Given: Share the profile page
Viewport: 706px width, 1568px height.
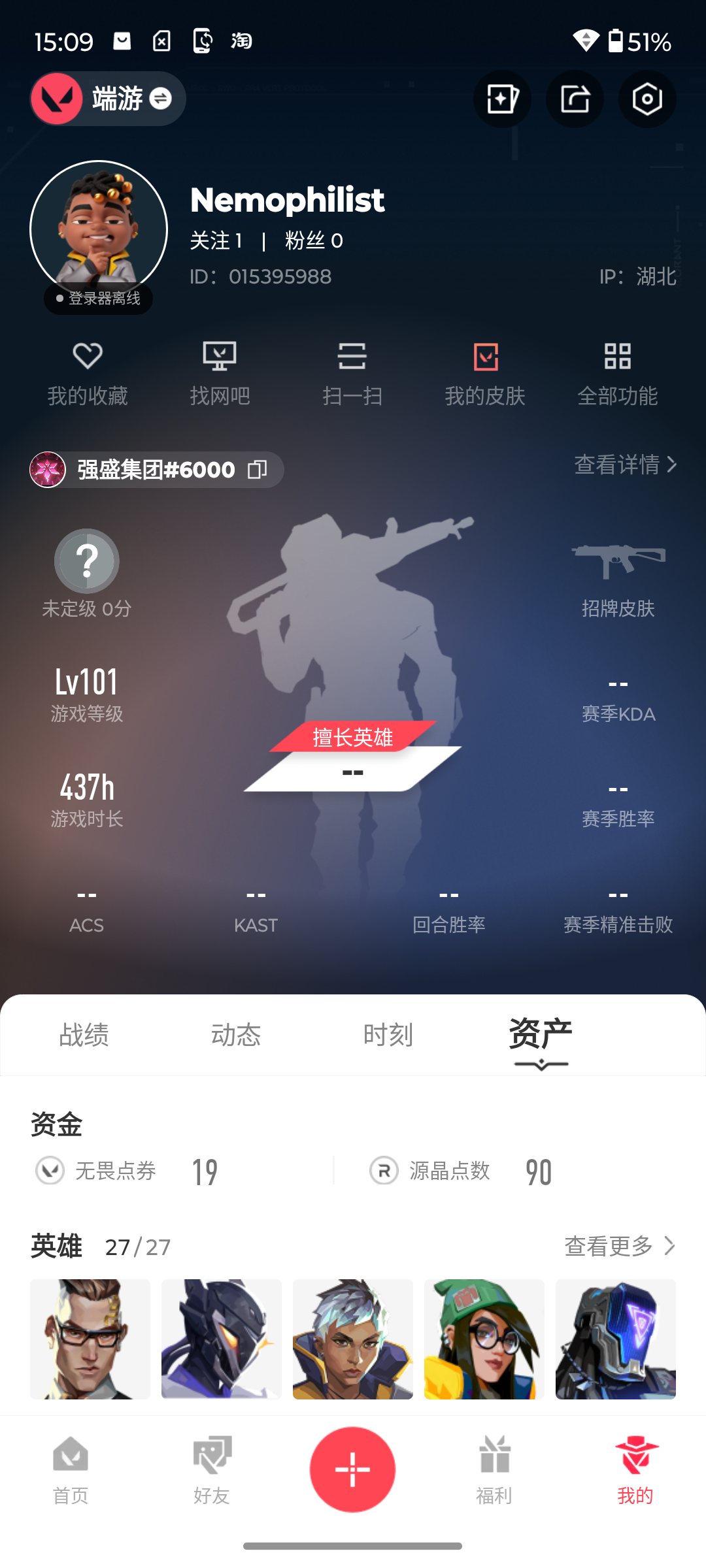Looking at the screenshot, I should (575, 99).
